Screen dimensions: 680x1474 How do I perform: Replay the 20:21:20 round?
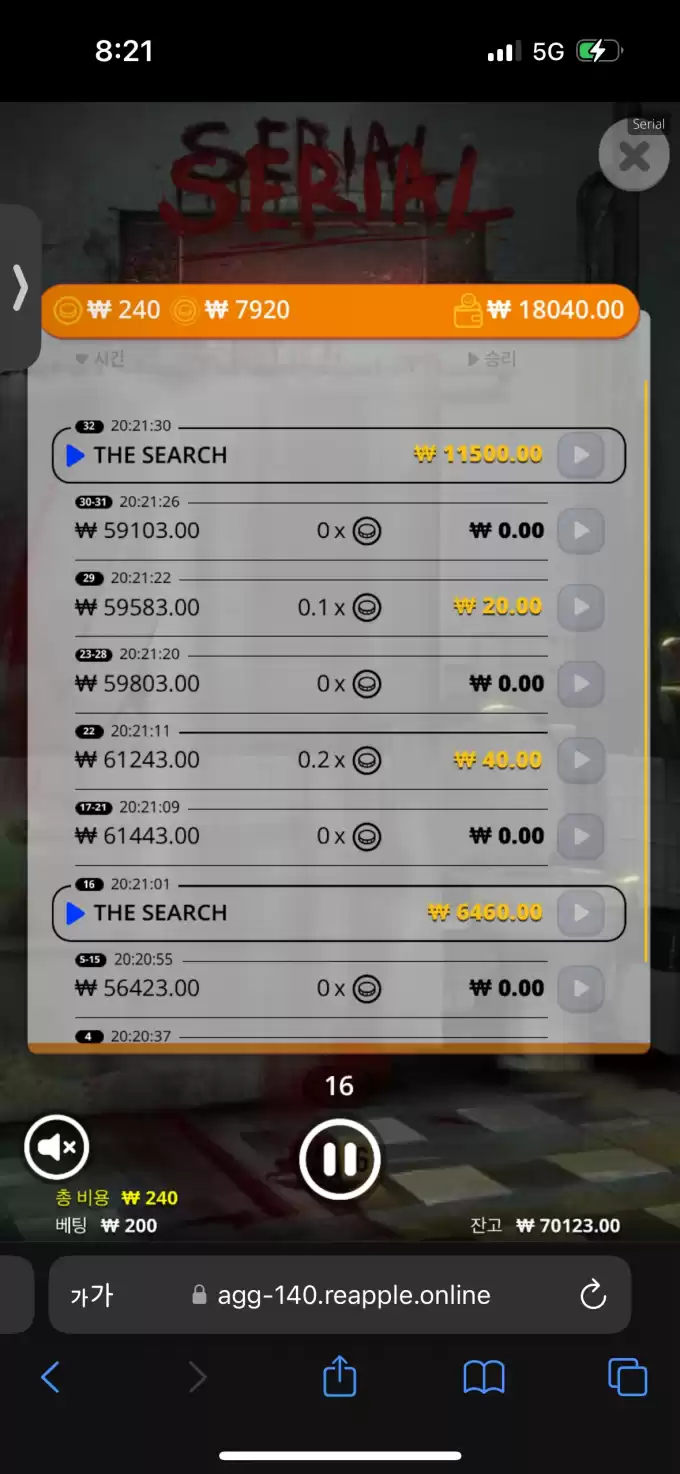point(580,684)
